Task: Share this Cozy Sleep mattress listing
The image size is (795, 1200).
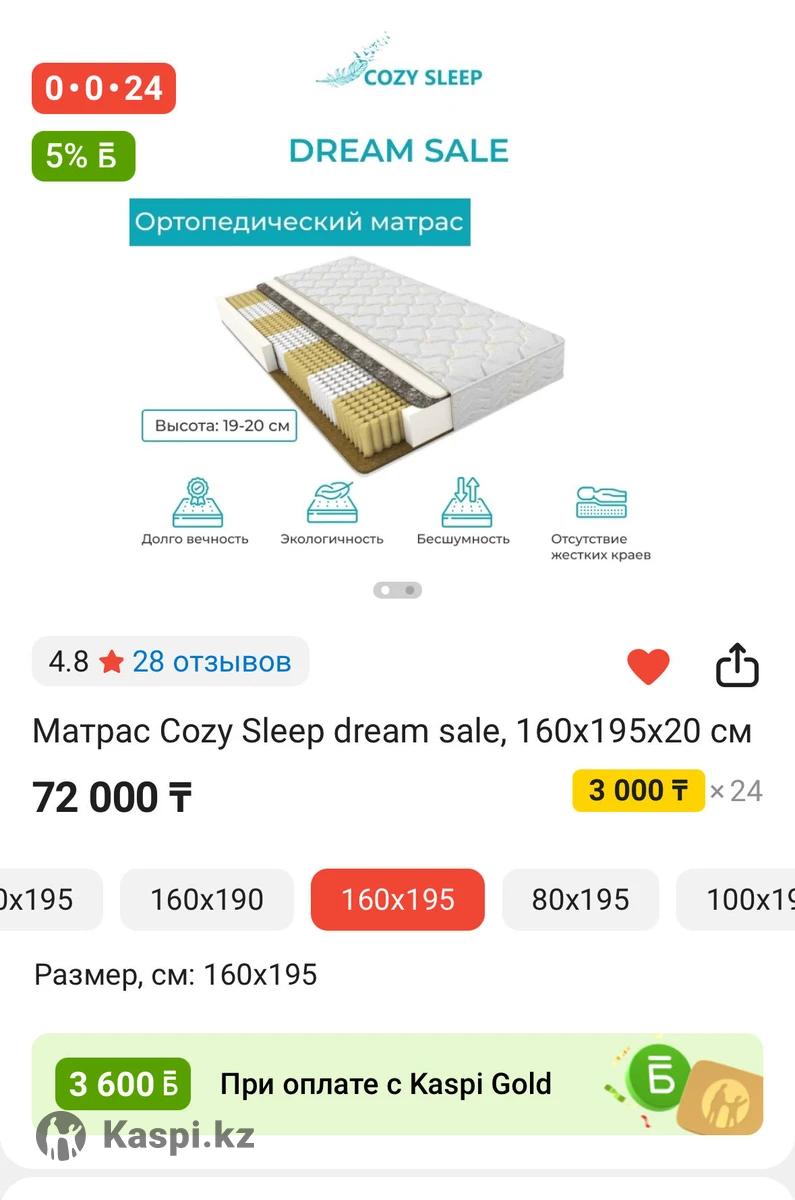Action: pos(737,666)
